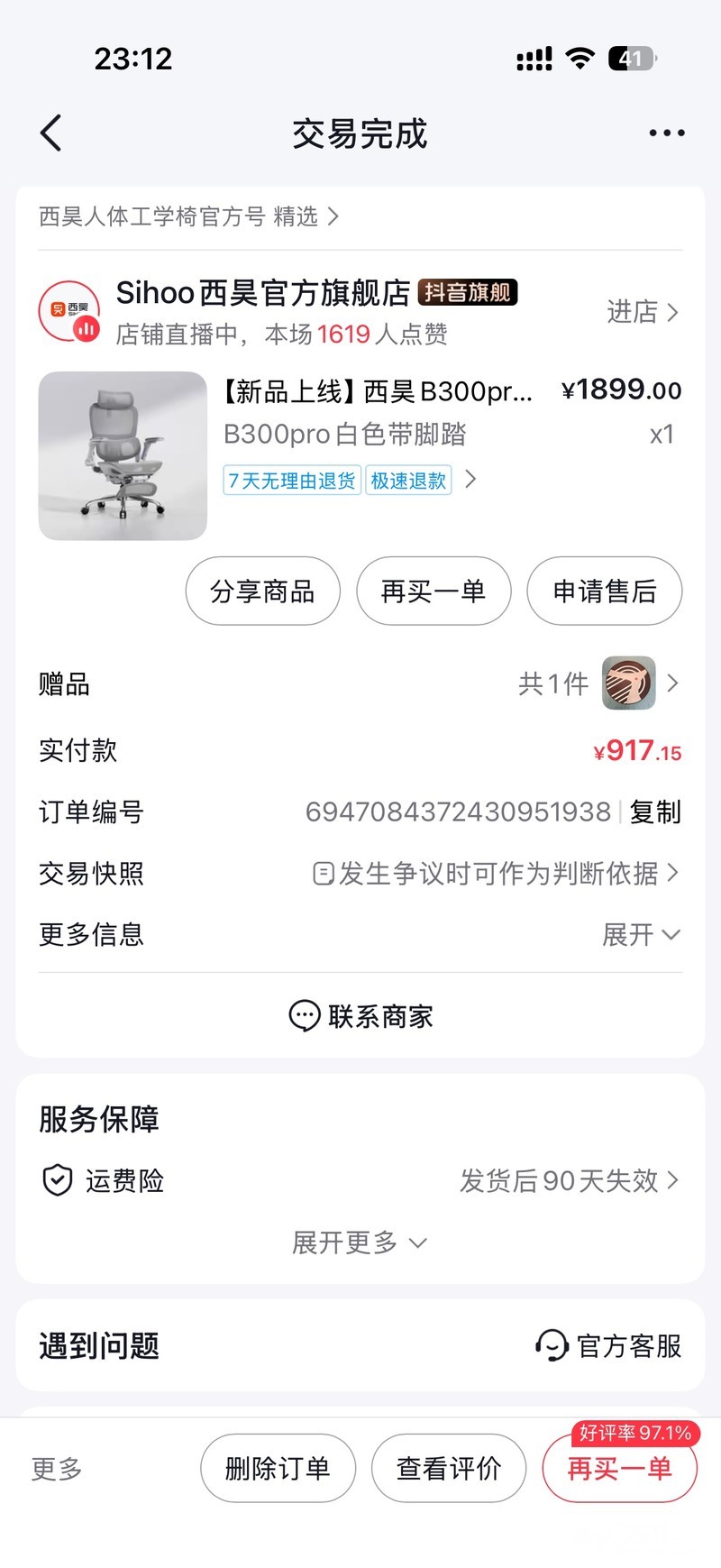View reviews with 查看评价
This screenshot has width=721, height=1568.
point(449,1469)
